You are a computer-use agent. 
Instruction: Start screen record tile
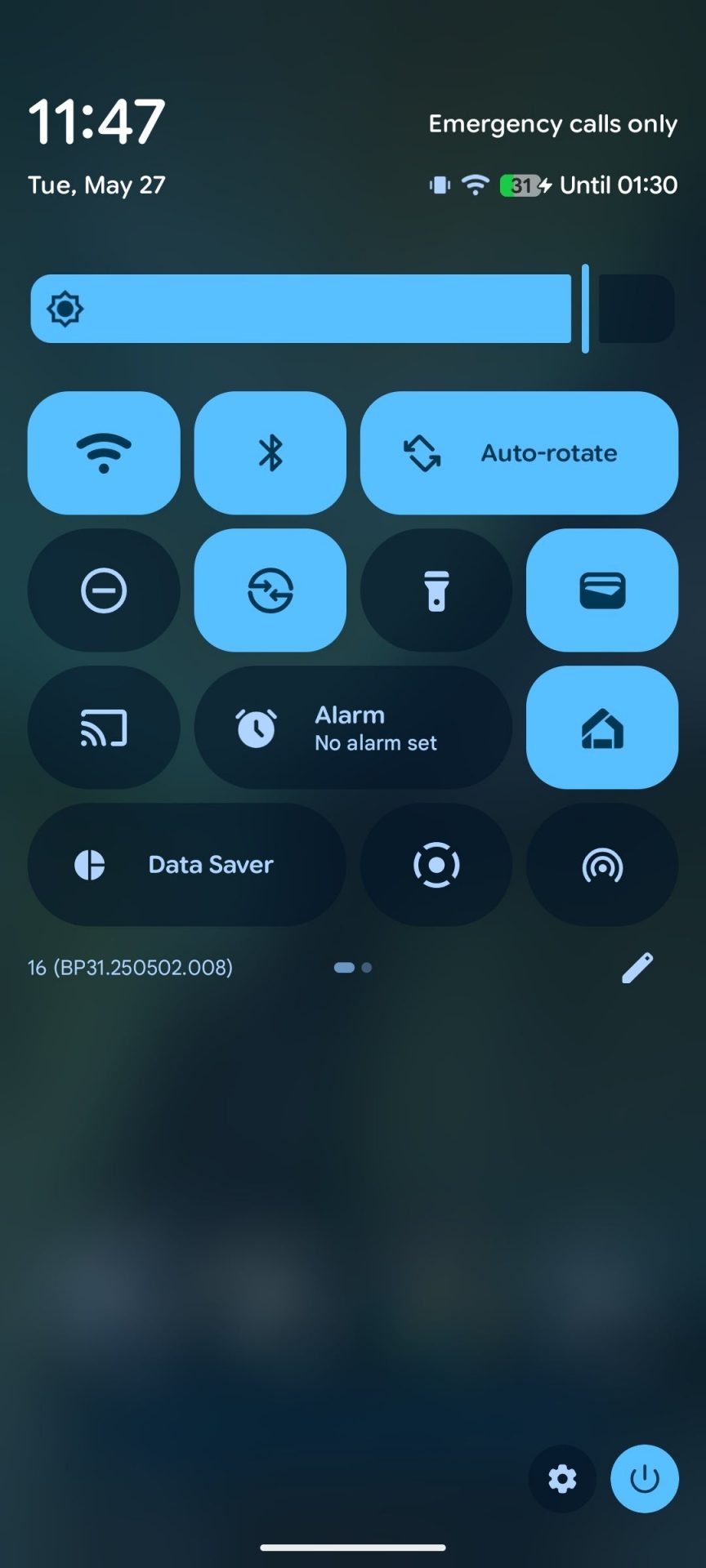436,864
